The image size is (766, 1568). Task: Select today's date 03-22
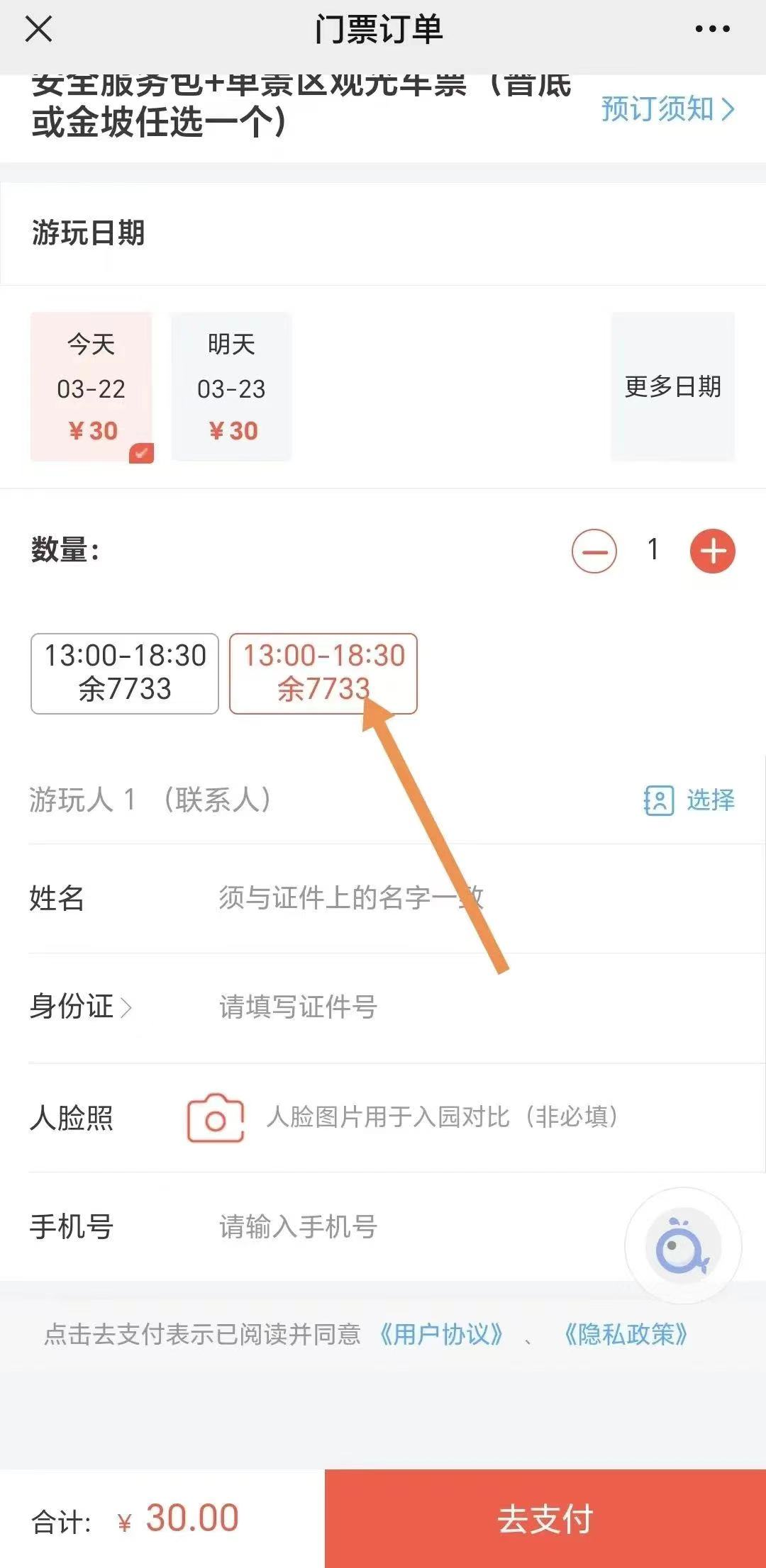point(91,387)
